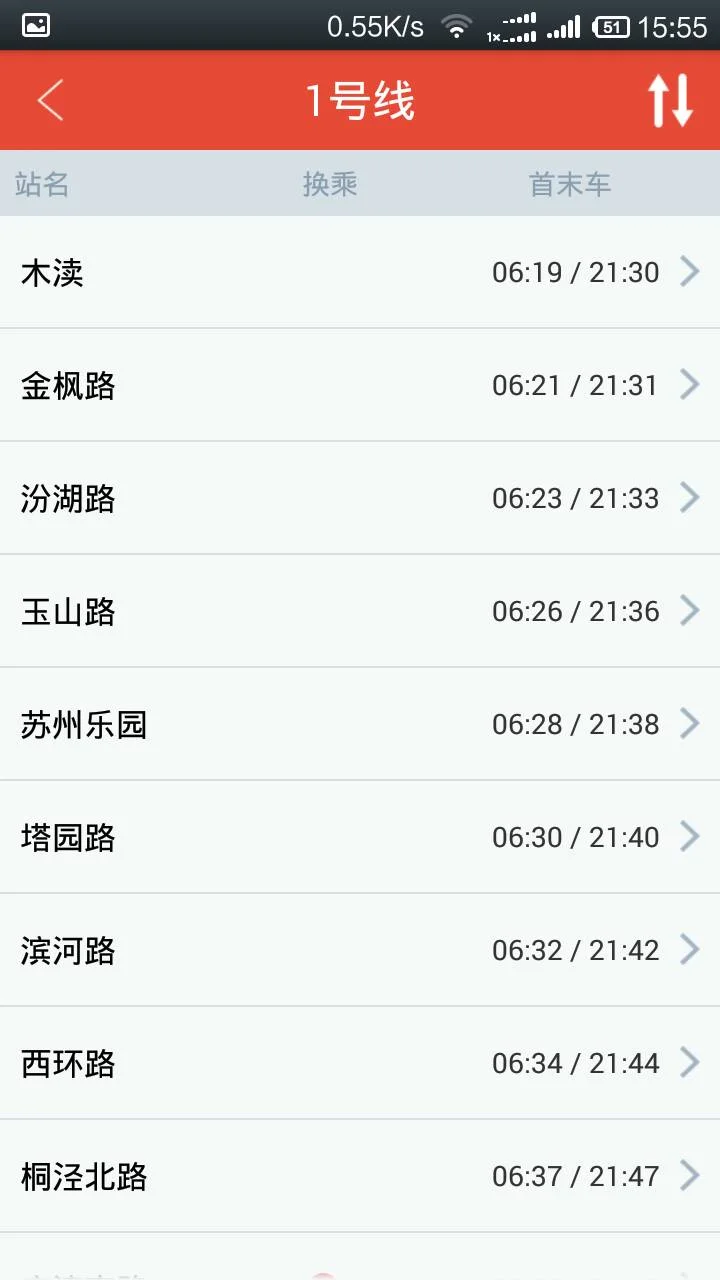Image resolution: width=720 pixels, height=1280 pixels.
Task: Tap the 塔园路 schedule times
Action: point(577,837)
